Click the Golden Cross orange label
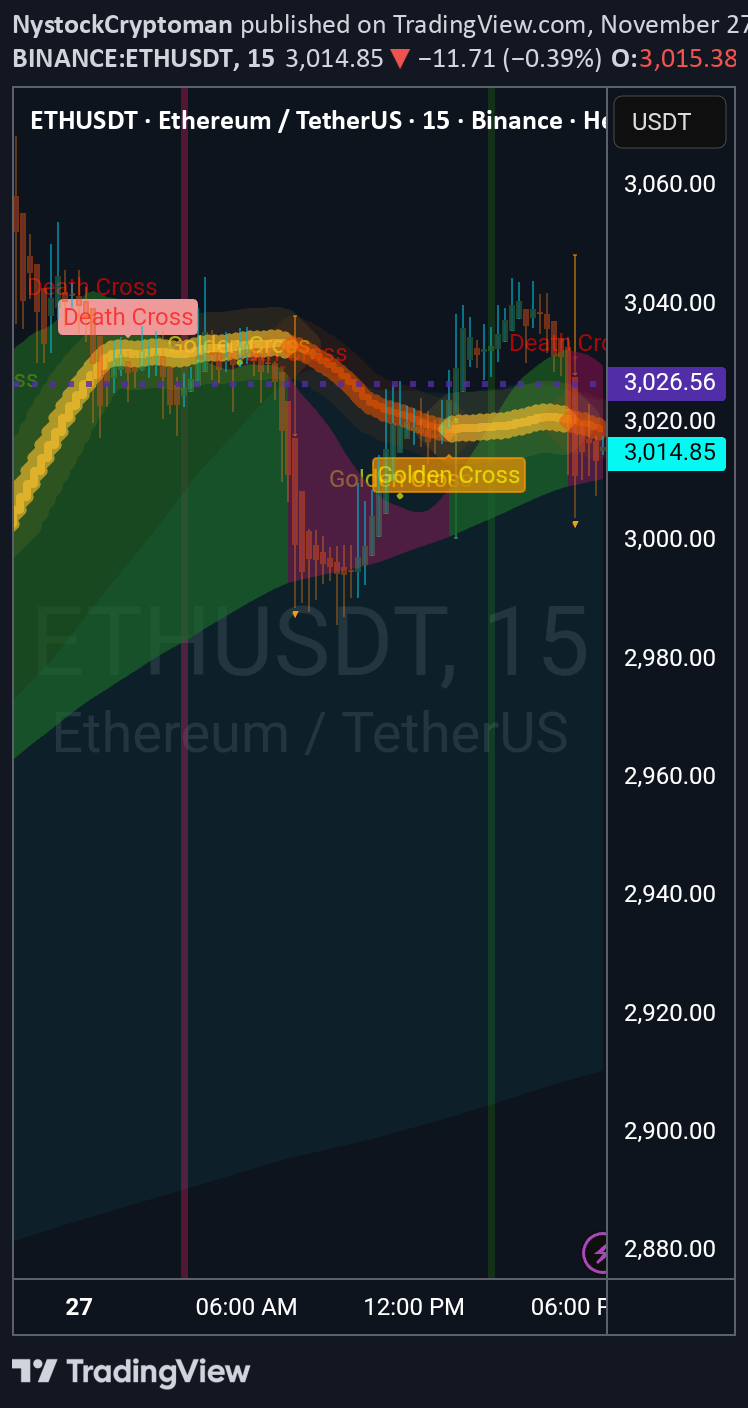This screenshot has height=1408, width=748. coord(448,475)
